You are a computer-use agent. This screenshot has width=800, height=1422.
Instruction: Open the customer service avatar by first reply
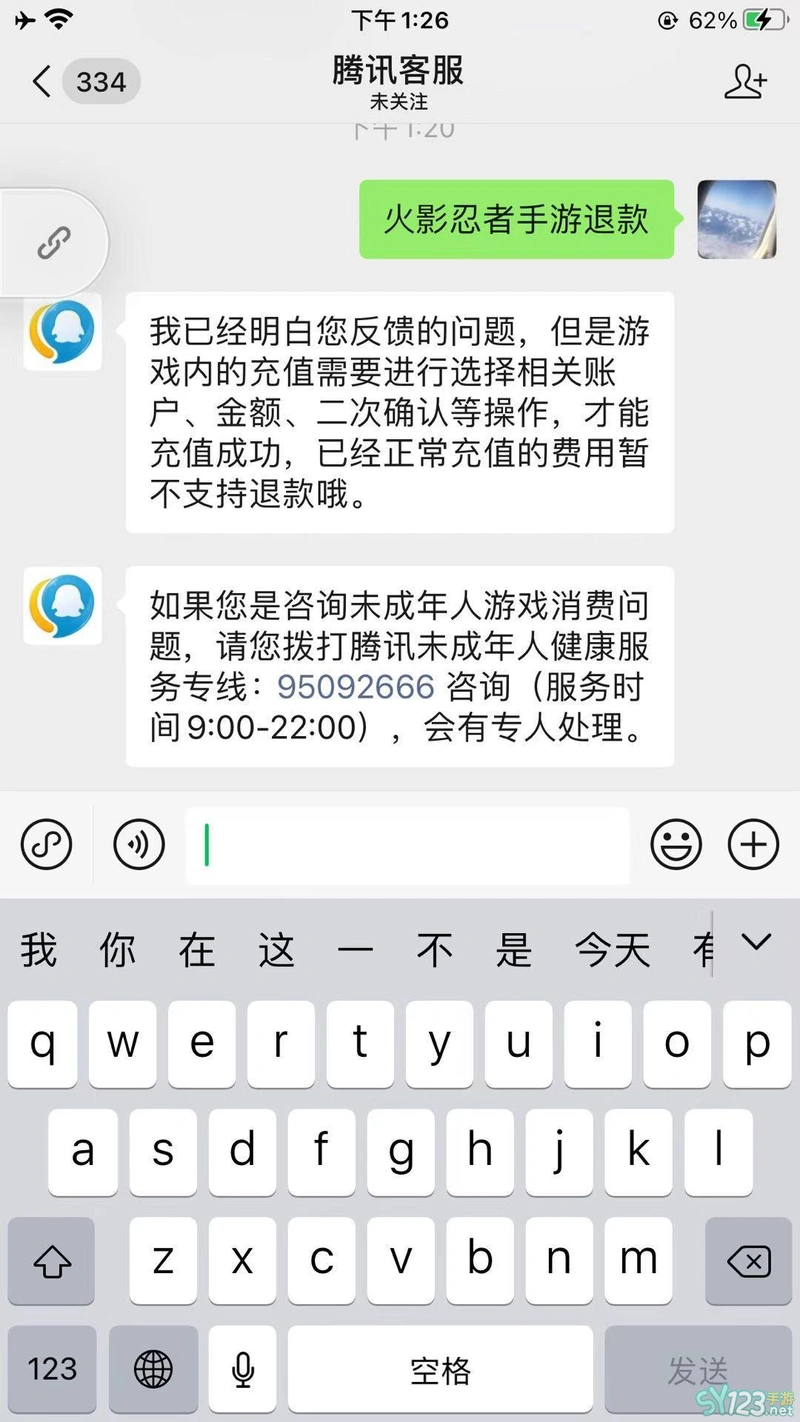click(63, 332)
